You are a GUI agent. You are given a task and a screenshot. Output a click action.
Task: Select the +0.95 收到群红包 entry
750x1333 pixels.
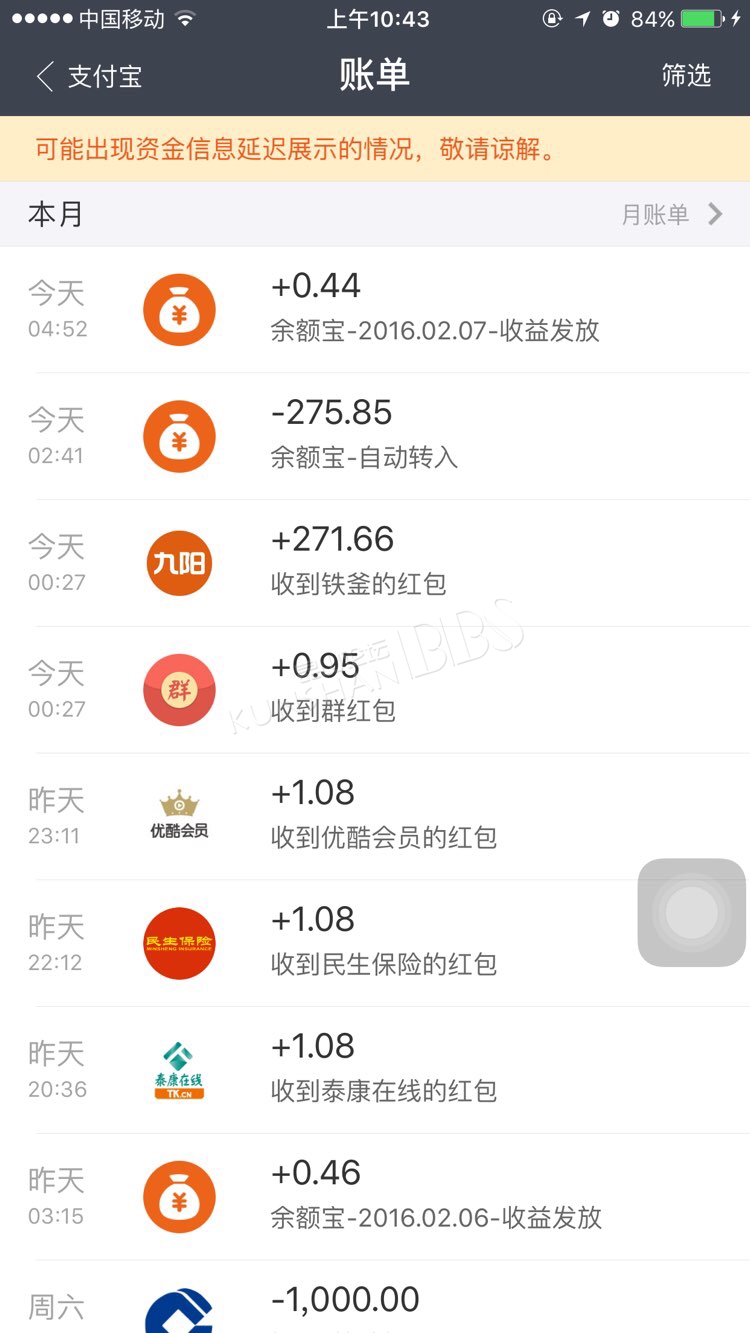pyautogui.click(x=375, y=691)
